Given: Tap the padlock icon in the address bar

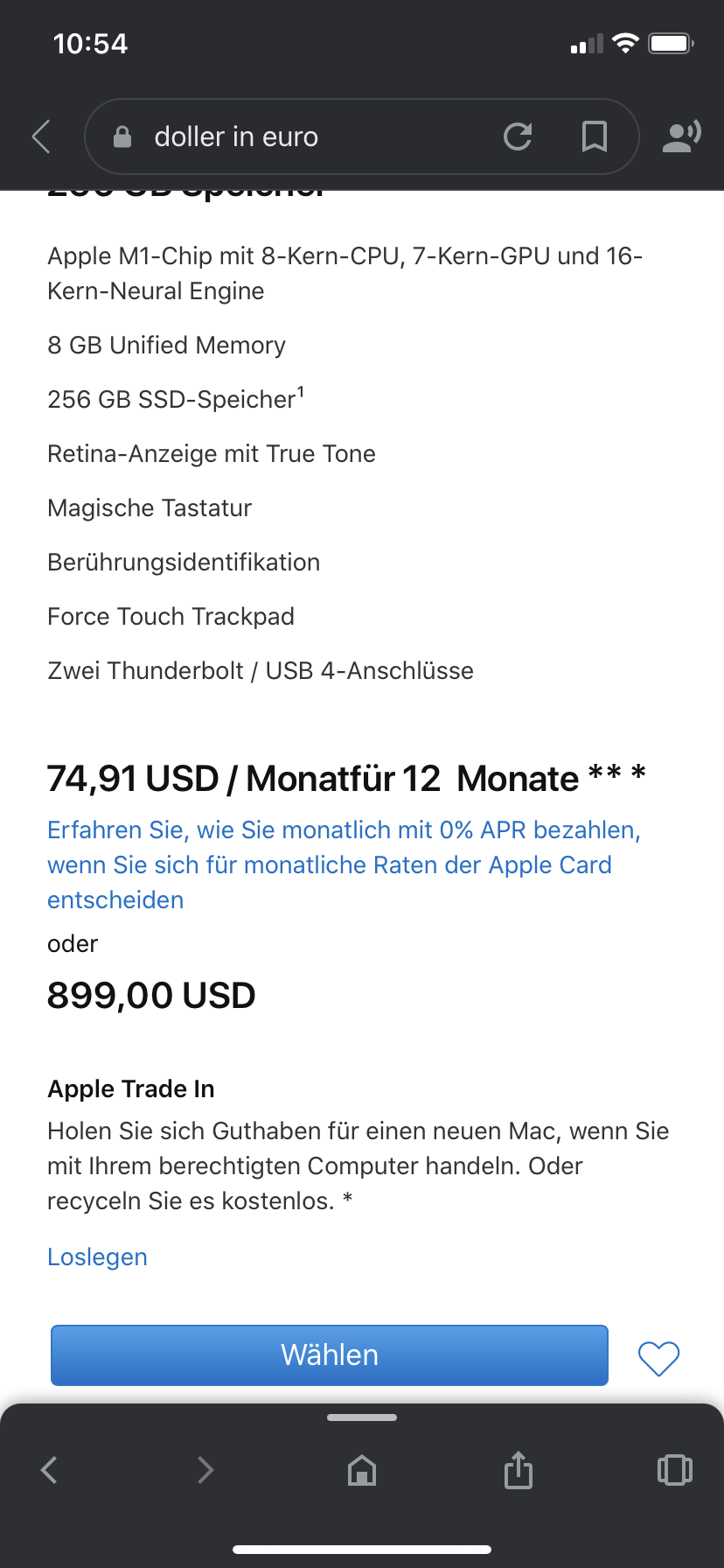Looking at the screenshot, I should [x=122, y=136].
